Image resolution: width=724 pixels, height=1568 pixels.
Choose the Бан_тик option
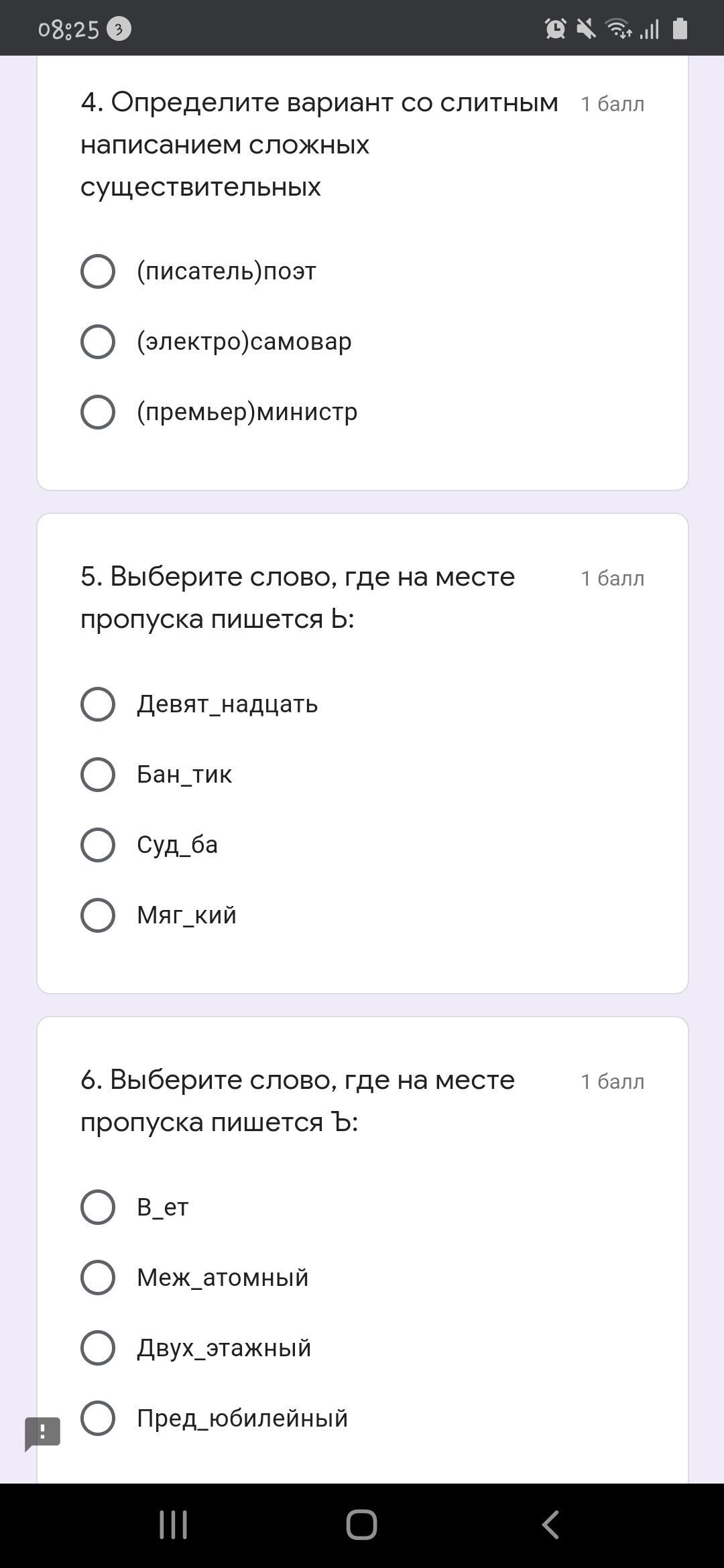click(x=98, y=775)
